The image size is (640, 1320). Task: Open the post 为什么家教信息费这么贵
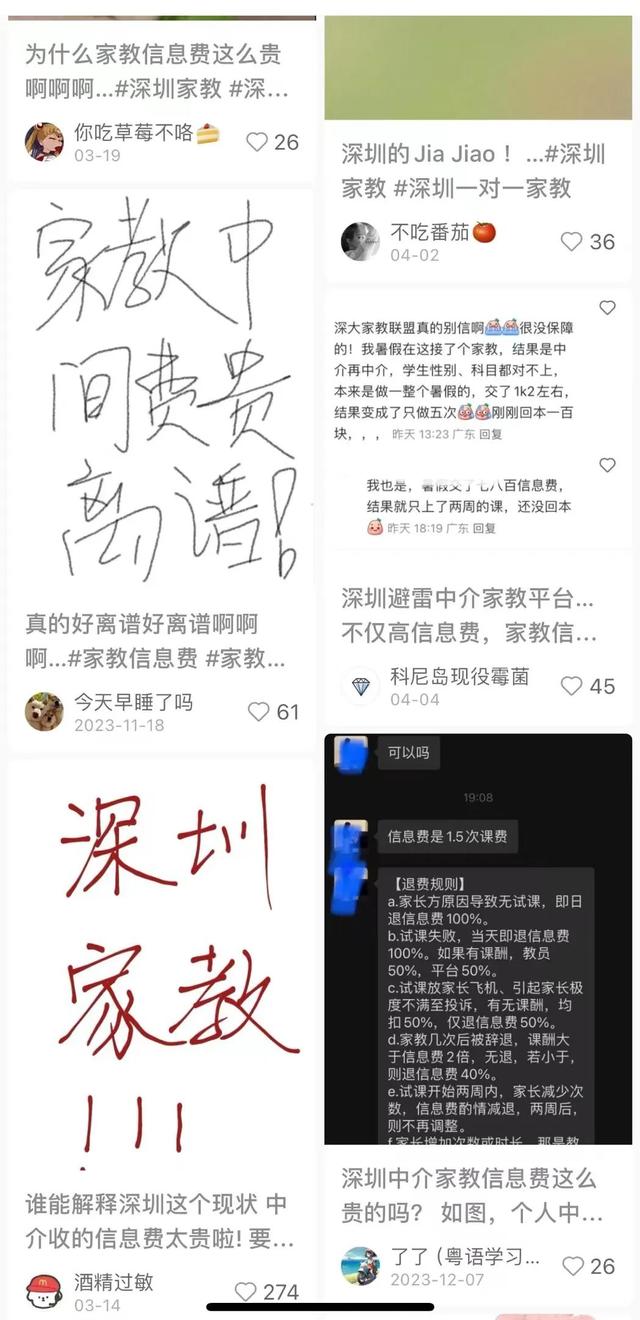click(153, 70)
